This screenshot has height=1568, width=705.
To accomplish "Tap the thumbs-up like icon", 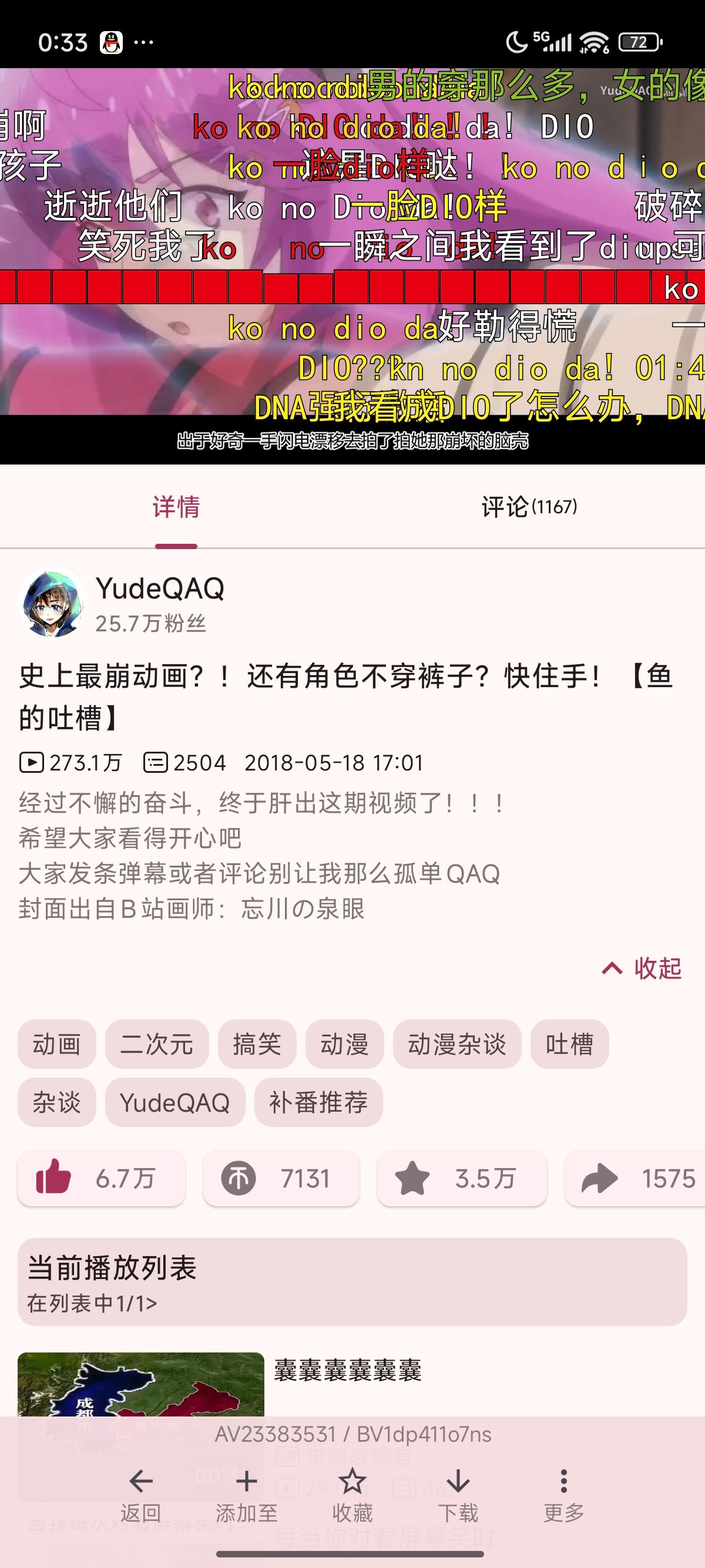I will coord(55,1178).
